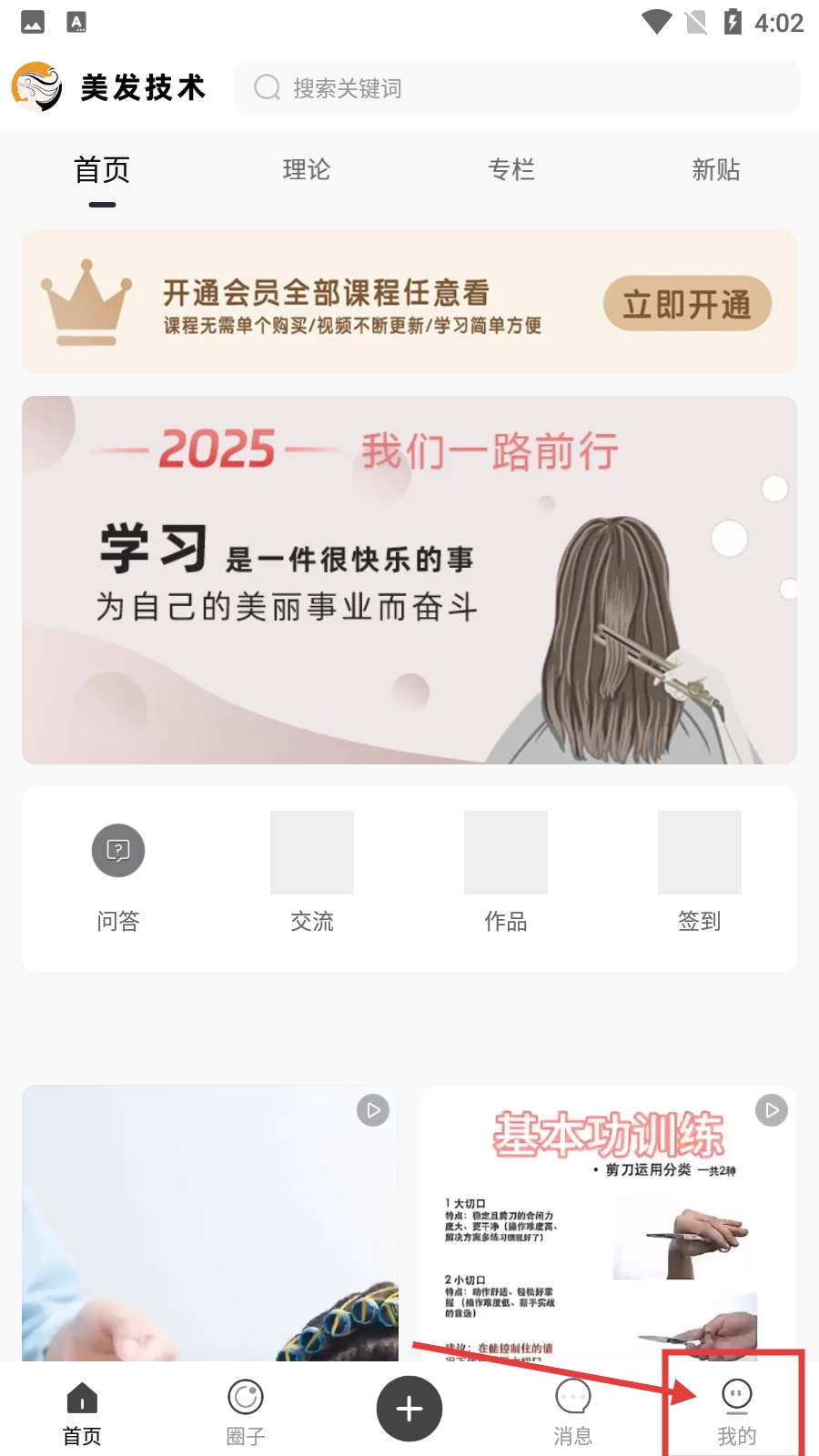819x1456 pixels.
Task: Create a new post with the plus button
Action: click(x=409, y=1409)
